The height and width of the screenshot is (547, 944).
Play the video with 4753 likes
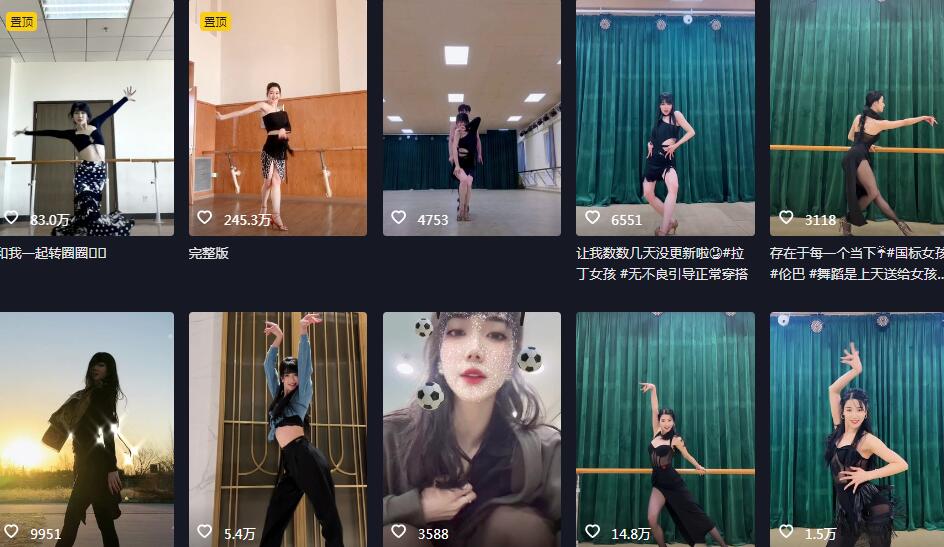pyautogui.click(x=471, y=118)
